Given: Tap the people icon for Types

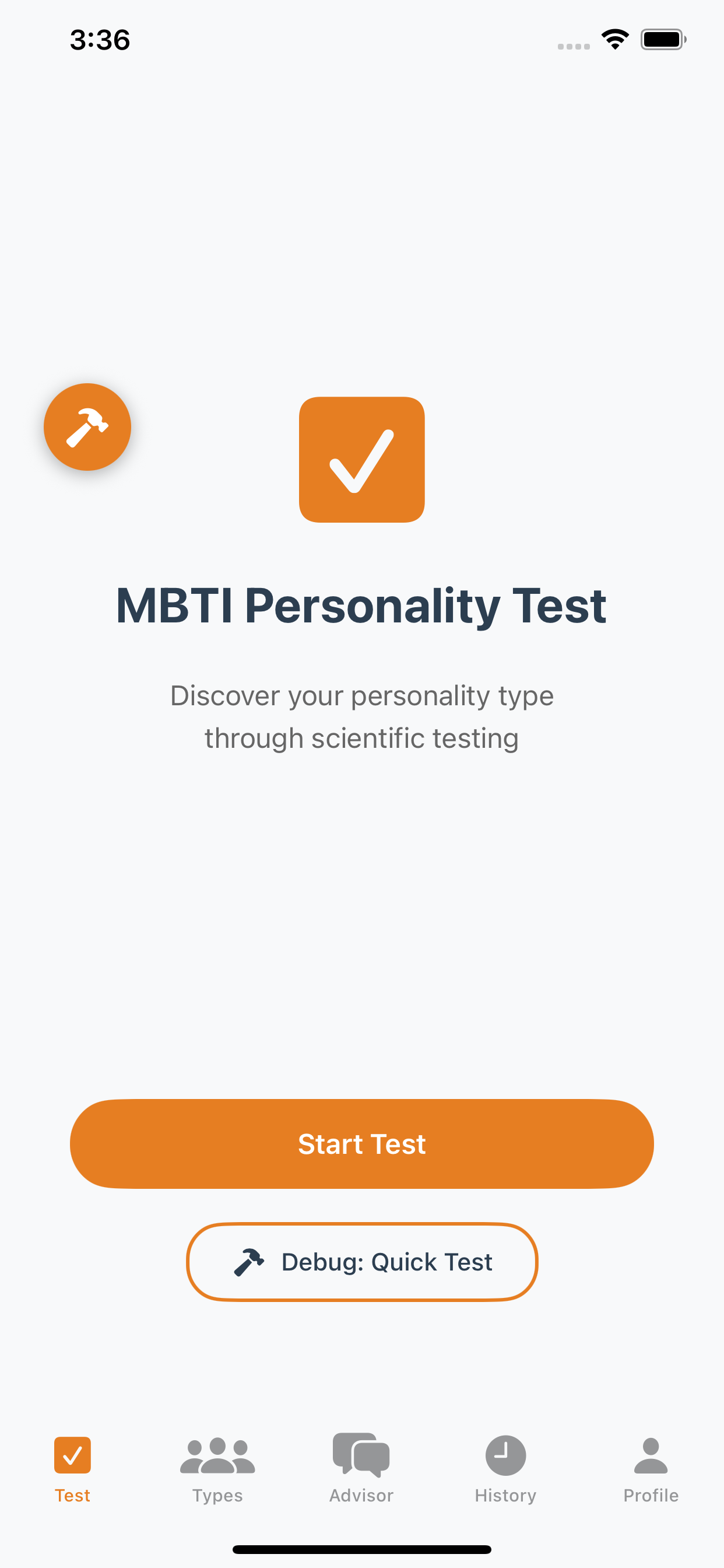Looking at the screenshot, I should (217, 1457).
